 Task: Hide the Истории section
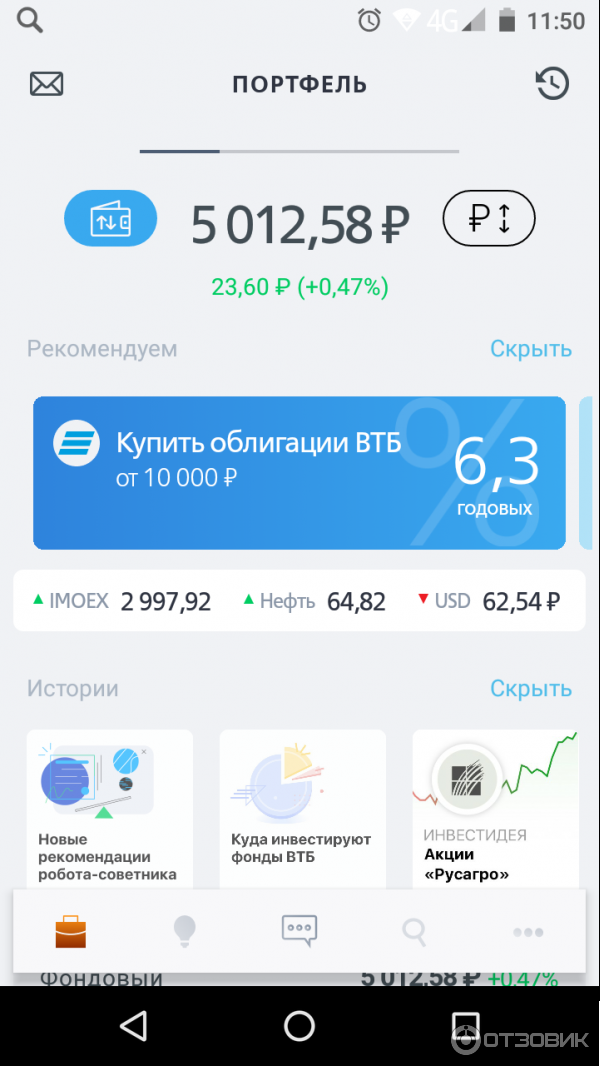[530, 689]
